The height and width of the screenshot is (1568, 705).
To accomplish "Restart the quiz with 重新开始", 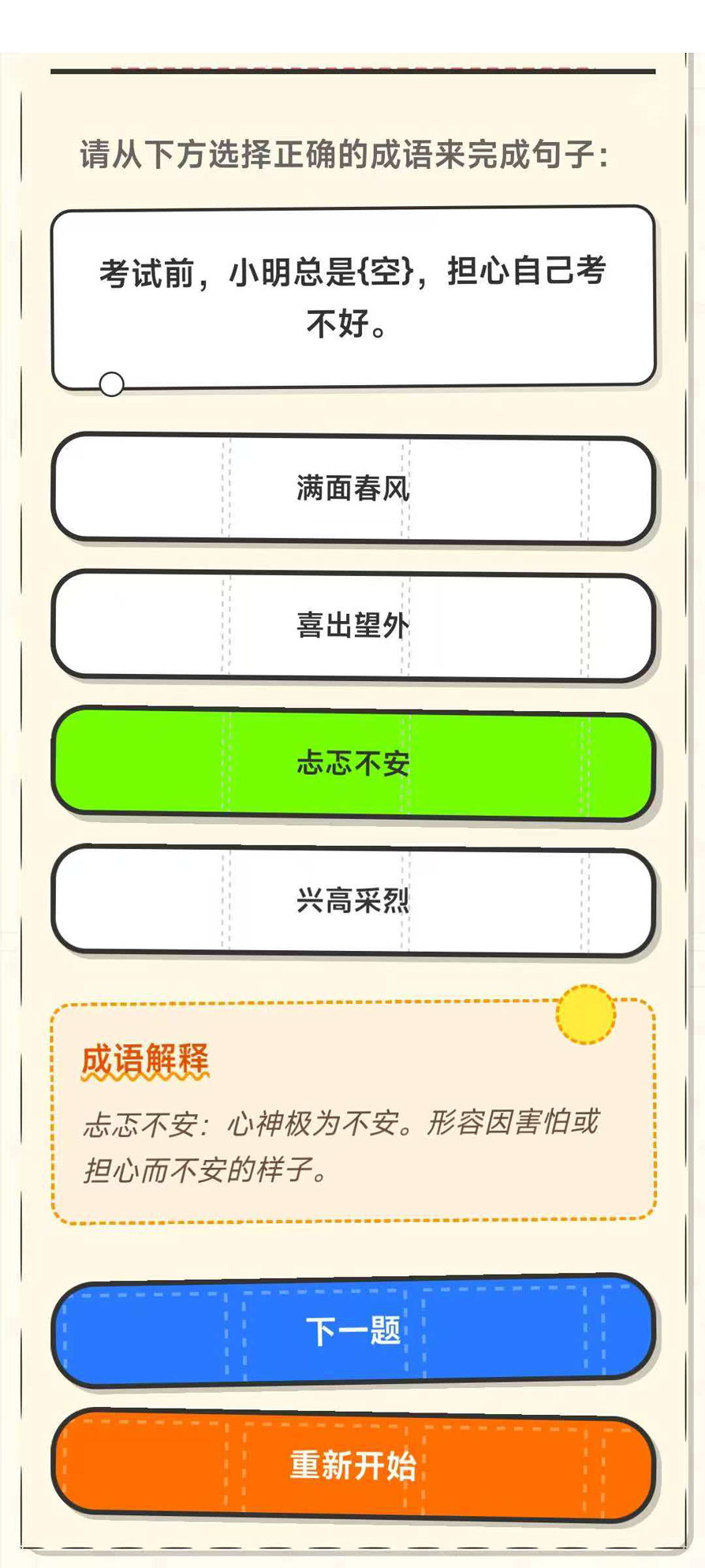I will pyautogui.click(x=352, y=1465).
